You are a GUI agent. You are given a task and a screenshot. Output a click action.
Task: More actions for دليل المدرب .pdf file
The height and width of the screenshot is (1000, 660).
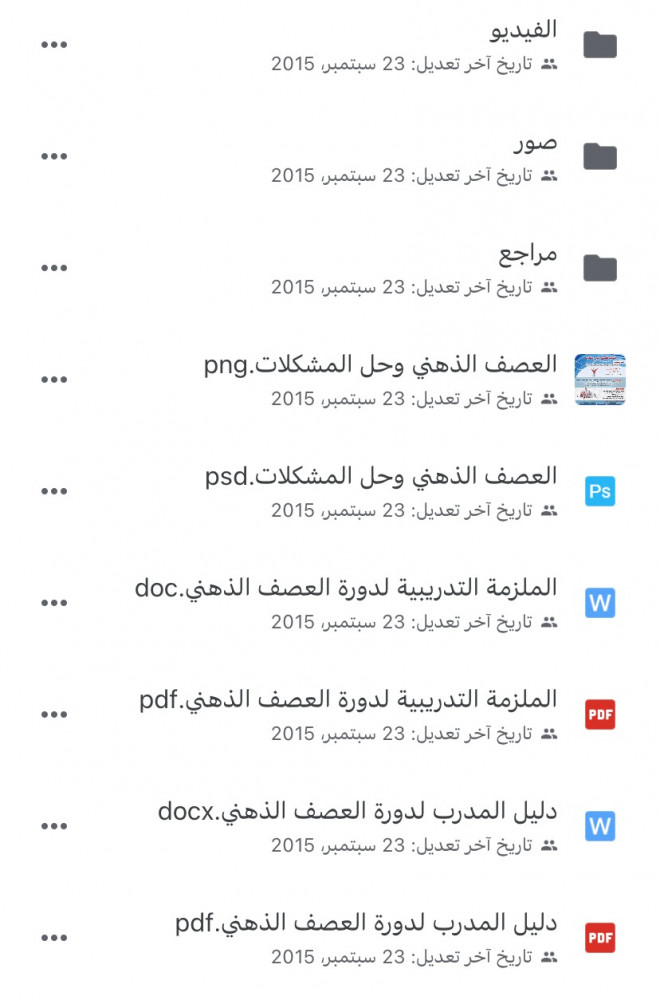54,938
